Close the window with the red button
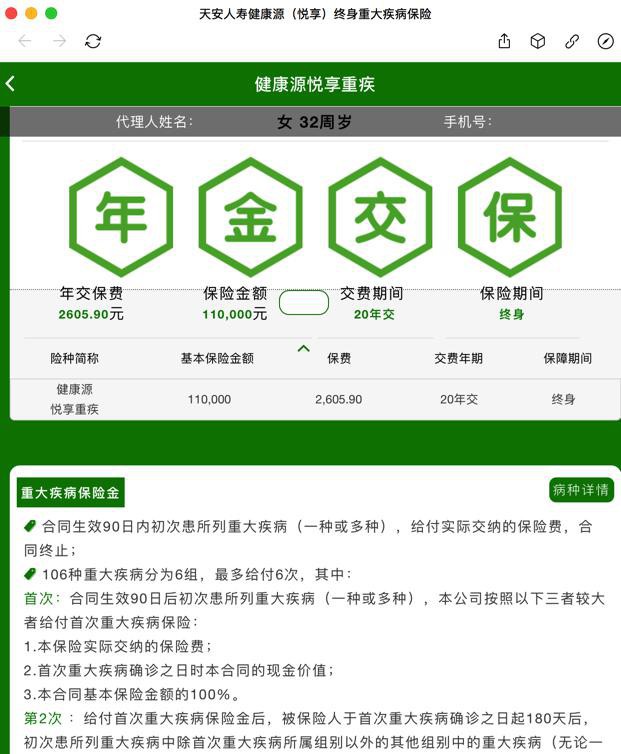 coord(11,13)
